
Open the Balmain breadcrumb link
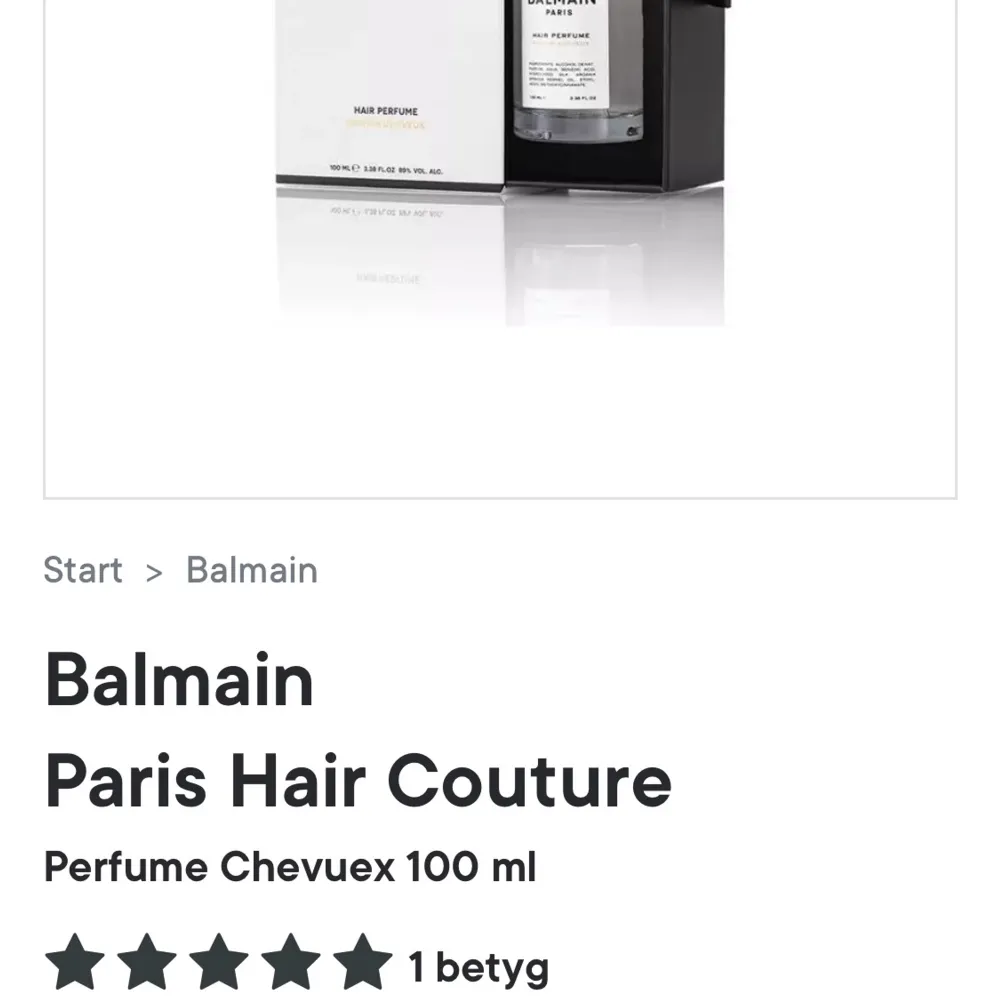(x=251, y=570)
